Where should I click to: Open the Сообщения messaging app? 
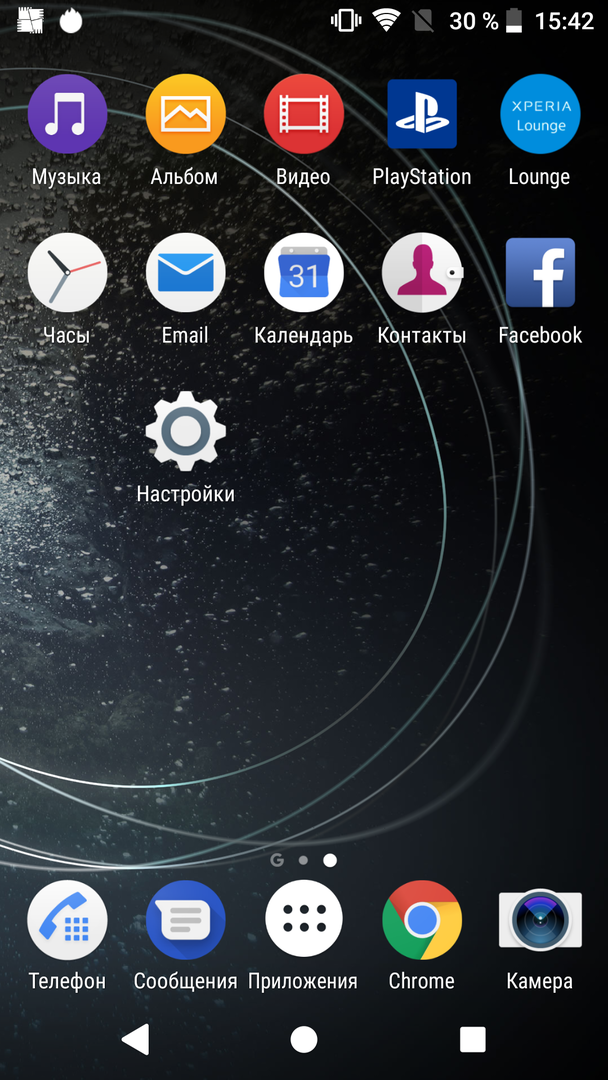pos(185,920)
